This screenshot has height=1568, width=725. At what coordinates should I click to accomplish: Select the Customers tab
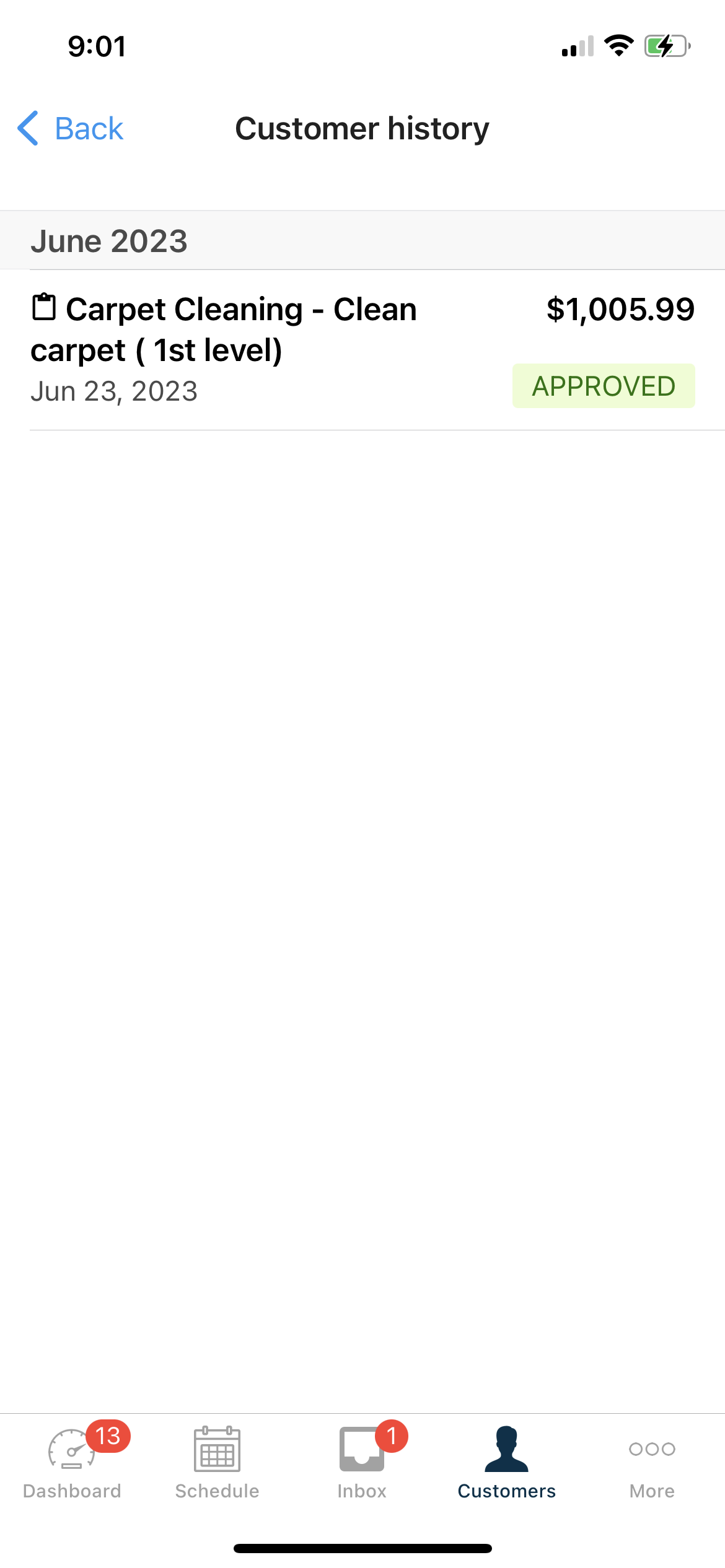(x=507, y=1461)
